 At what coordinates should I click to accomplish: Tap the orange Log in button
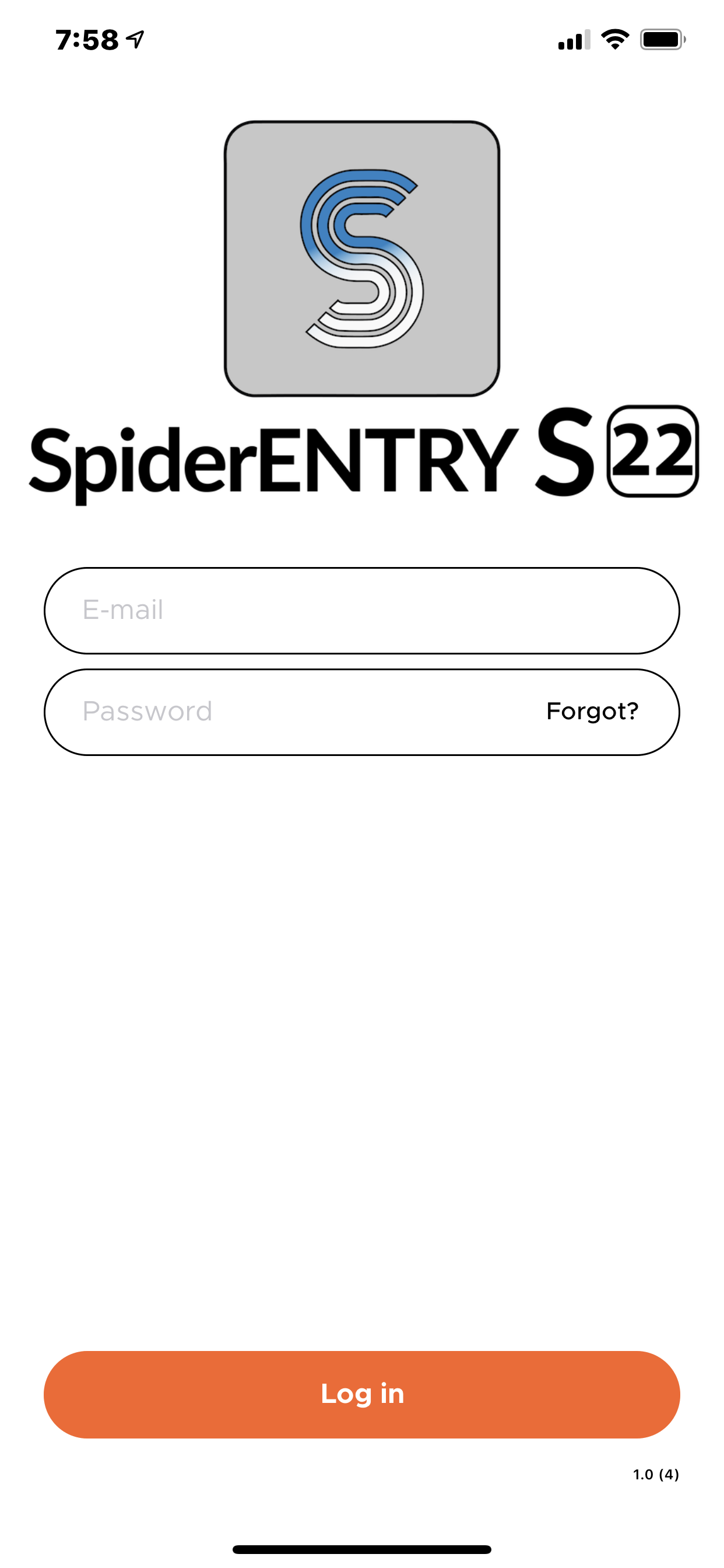361,1395
